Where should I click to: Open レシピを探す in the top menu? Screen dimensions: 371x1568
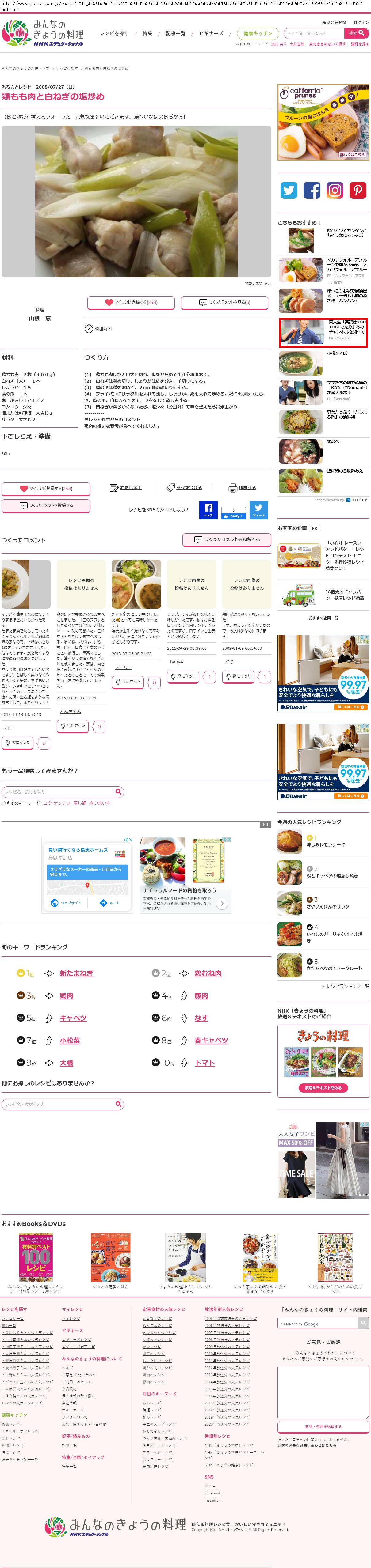(x=114, y=33)
